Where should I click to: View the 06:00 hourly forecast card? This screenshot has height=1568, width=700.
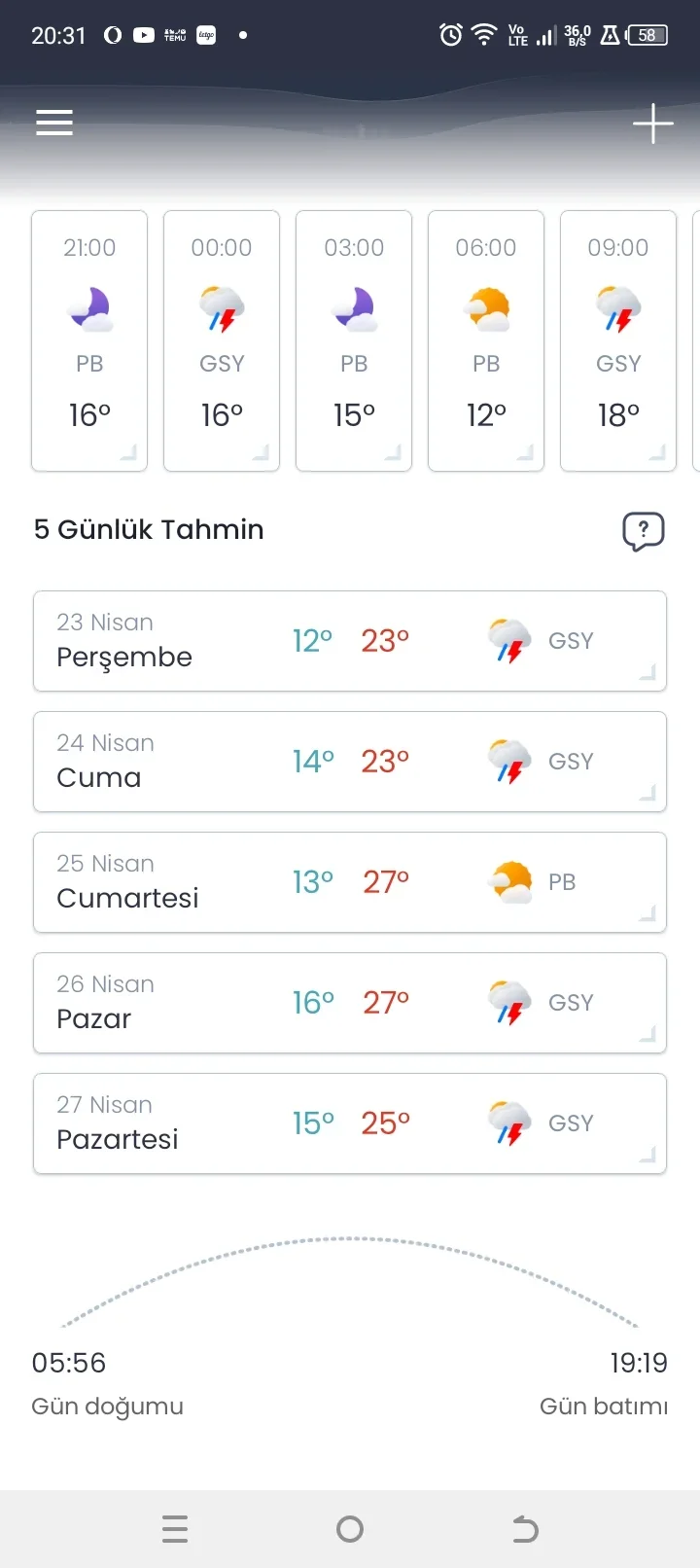click(x=486, y=340)
